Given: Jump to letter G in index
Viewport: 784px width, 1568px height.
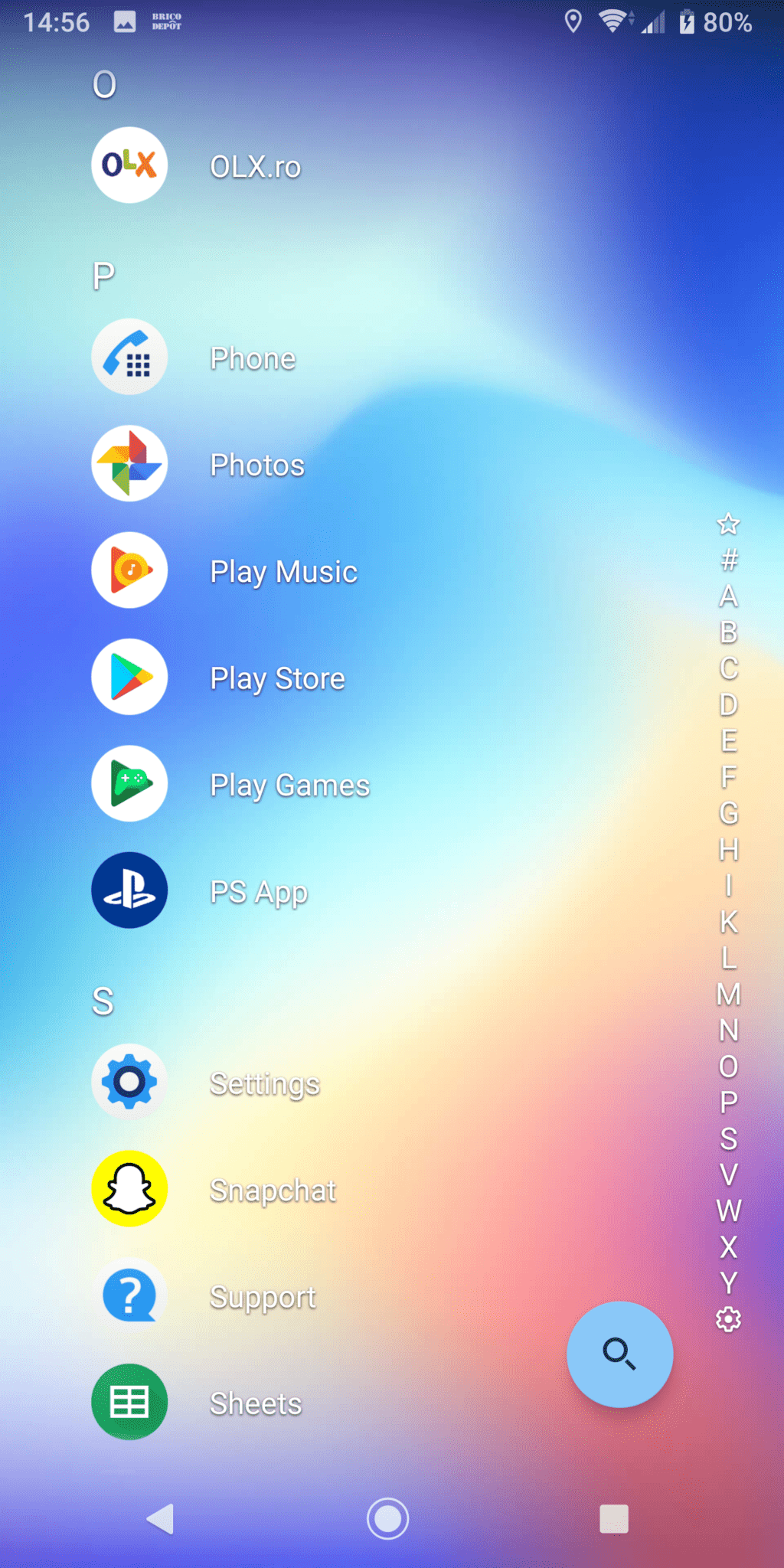Looking at the screenshot, I should [x=728, y=813].
